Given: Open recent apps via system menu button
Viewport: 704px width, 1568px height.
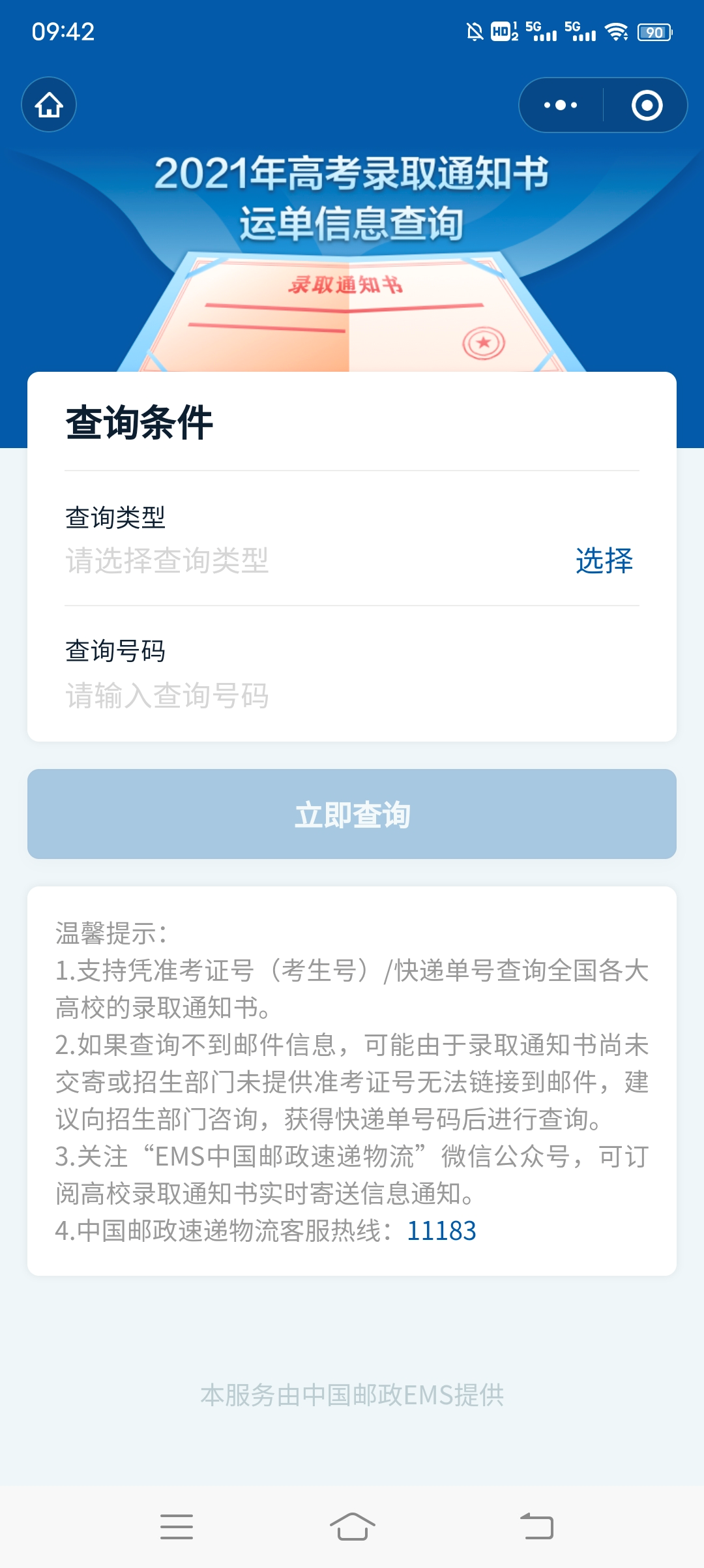Looking at the screenshot, I should tap(176, 1526).
